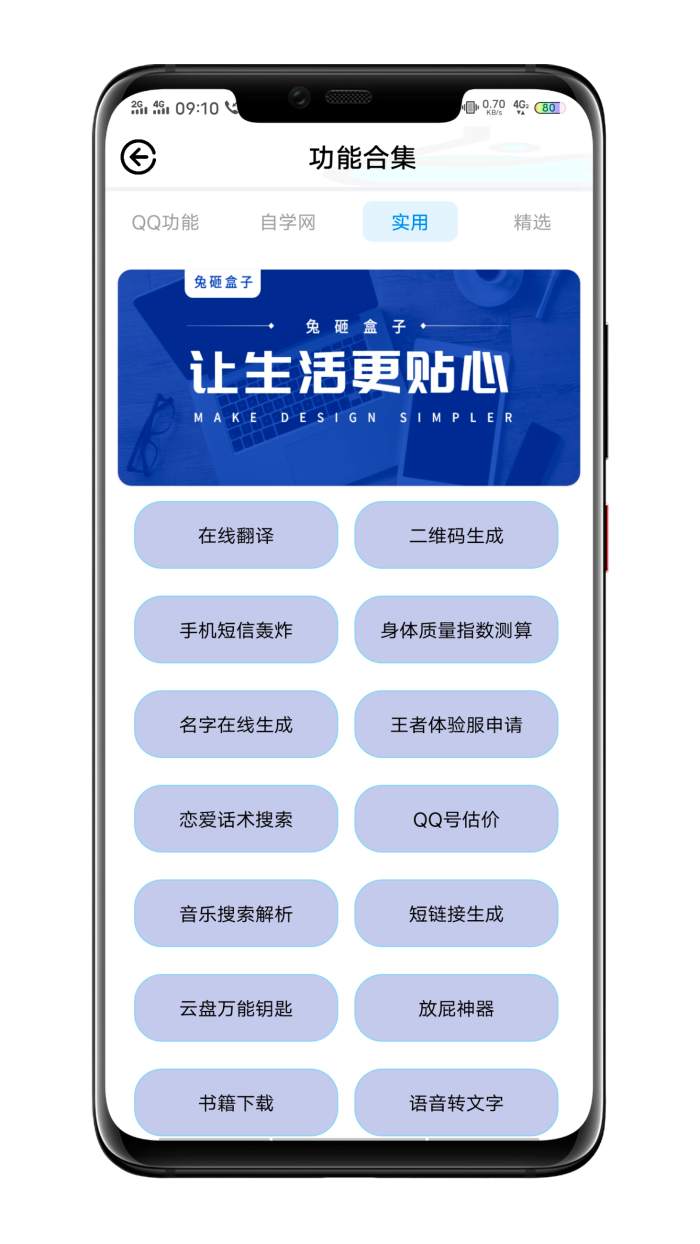Select the 实用 tab
Screen dimensions: 700x1244
point(410,222)
